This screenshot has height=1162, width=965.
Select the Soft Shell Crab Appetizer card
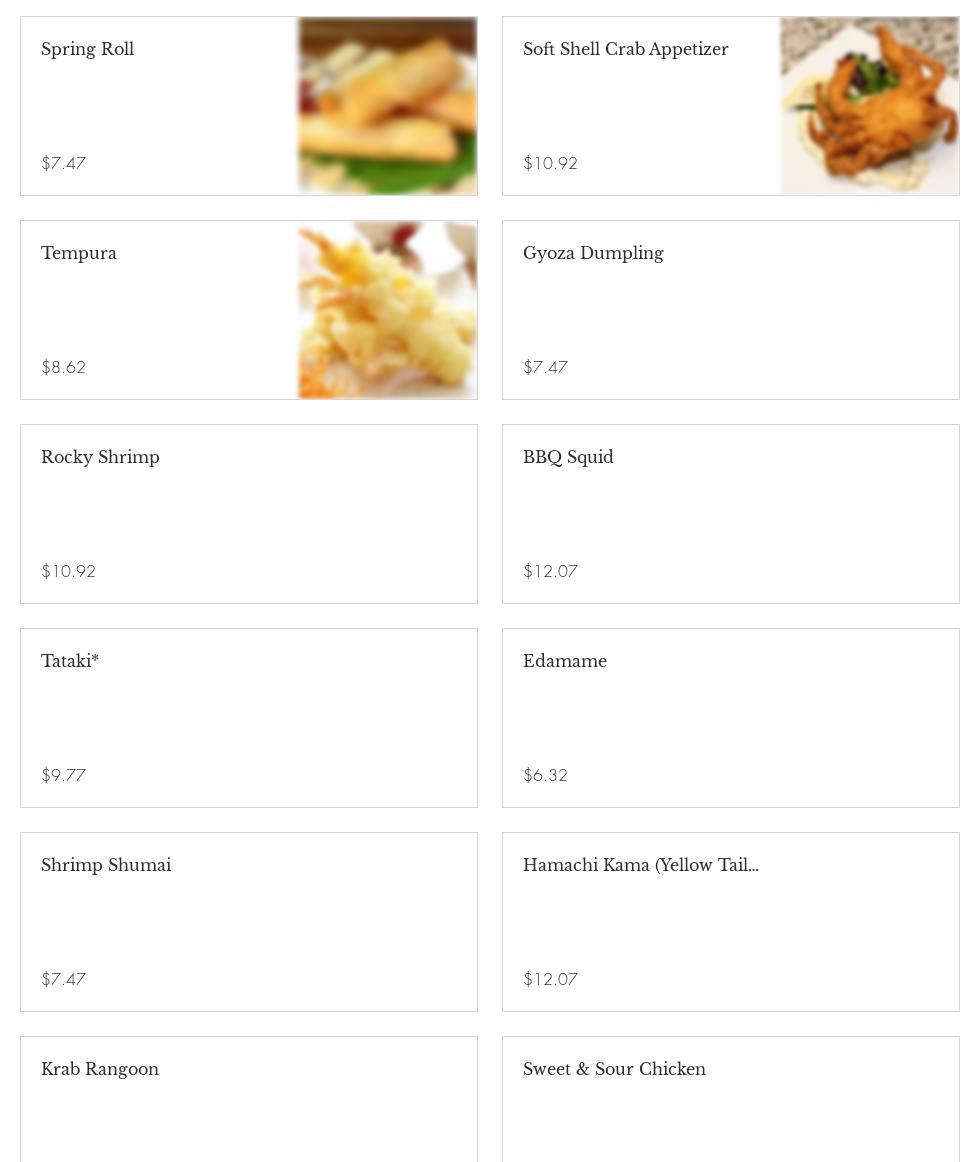(730, 106)
